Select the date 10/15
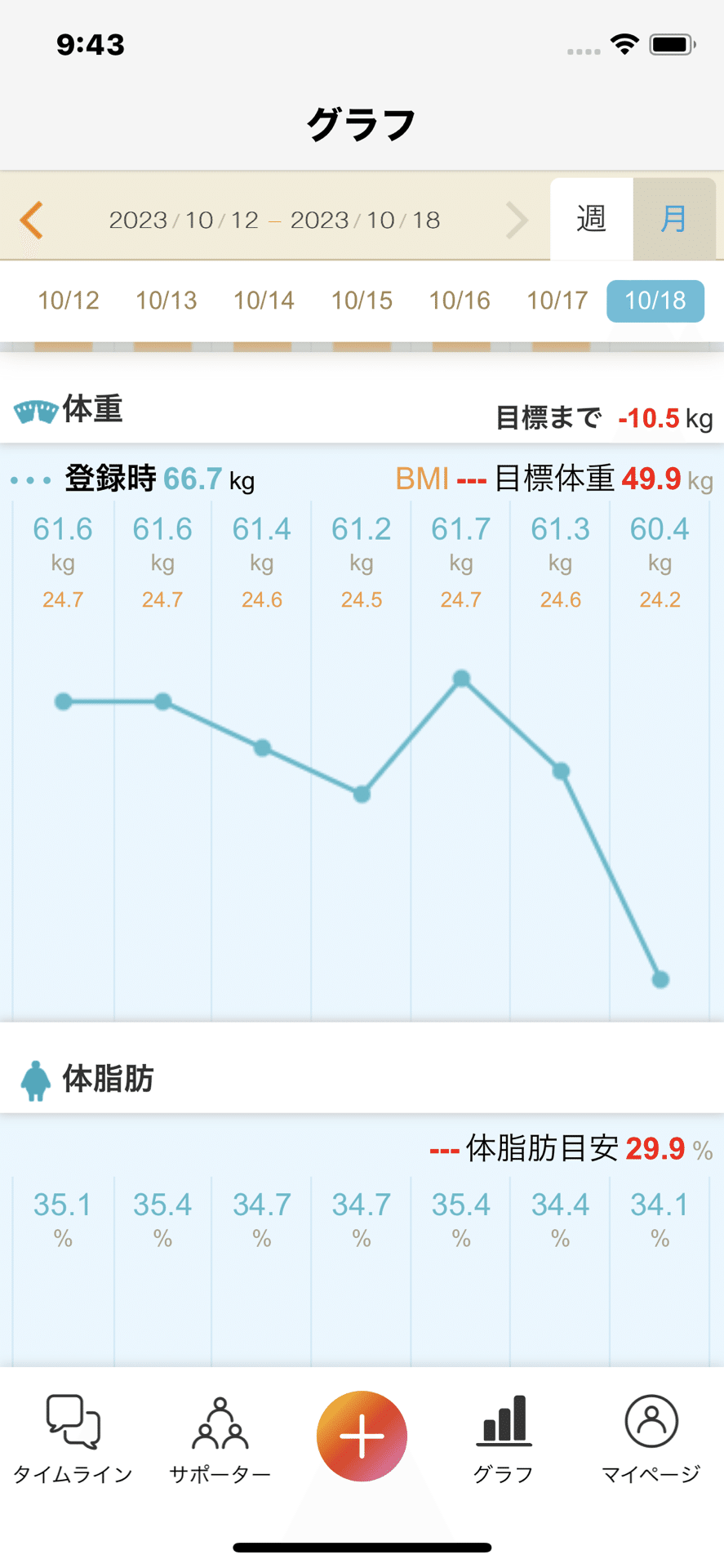 [362, 301]
